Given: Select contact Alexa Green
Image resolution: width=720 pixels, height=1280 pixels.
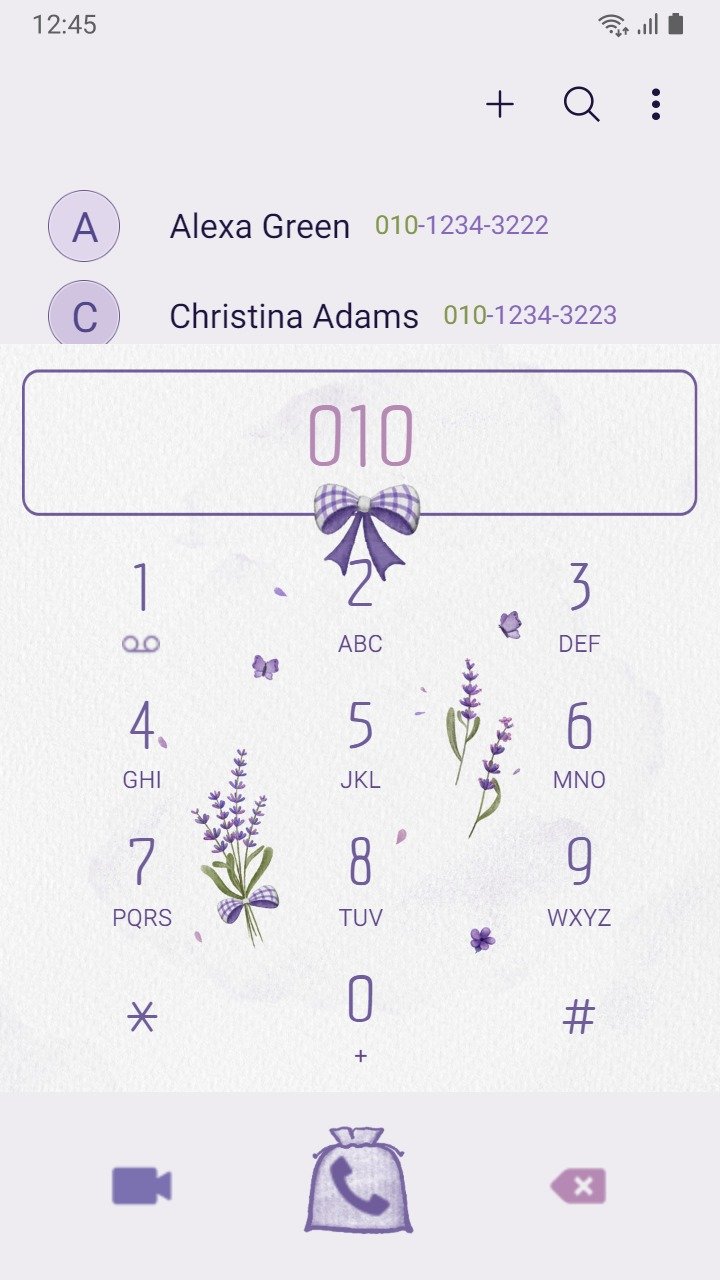Looking at the screenshot, I should 360,226.
